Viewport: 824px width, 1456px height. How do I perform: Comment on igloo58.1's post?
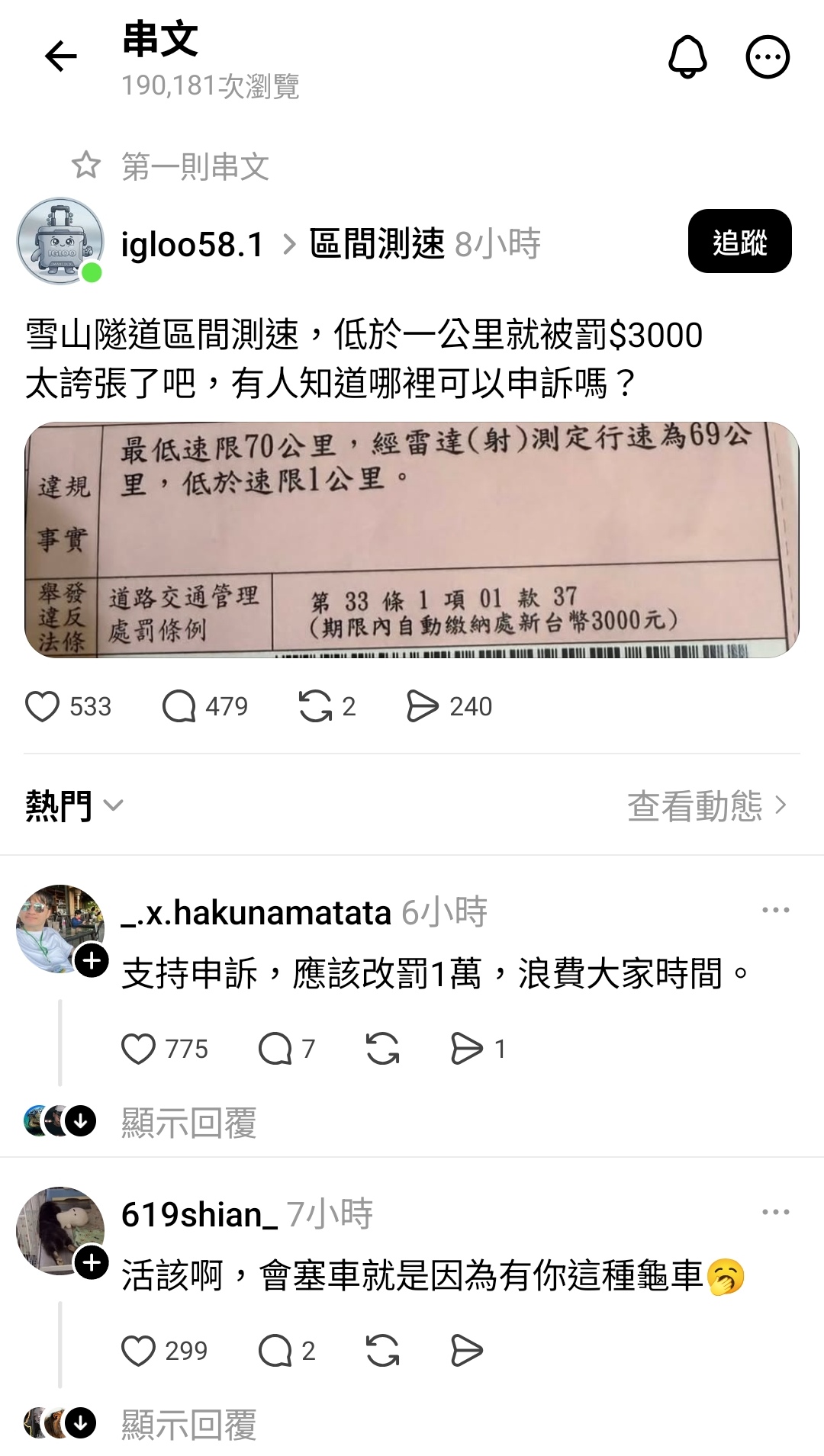coord(179,706)
